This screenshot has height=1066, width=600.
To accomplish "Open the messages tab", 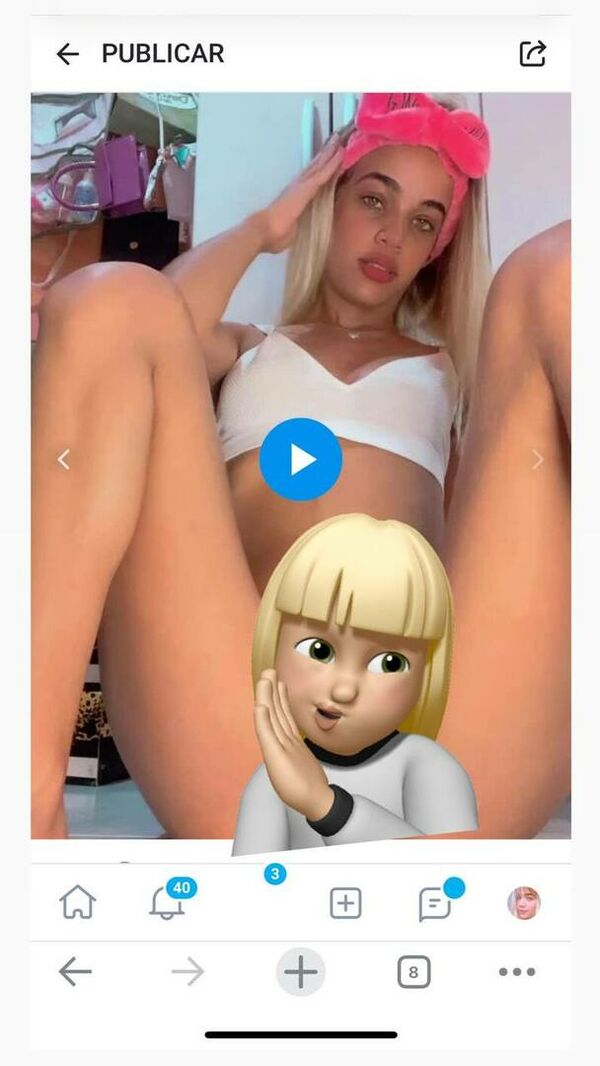I will 436,901.
